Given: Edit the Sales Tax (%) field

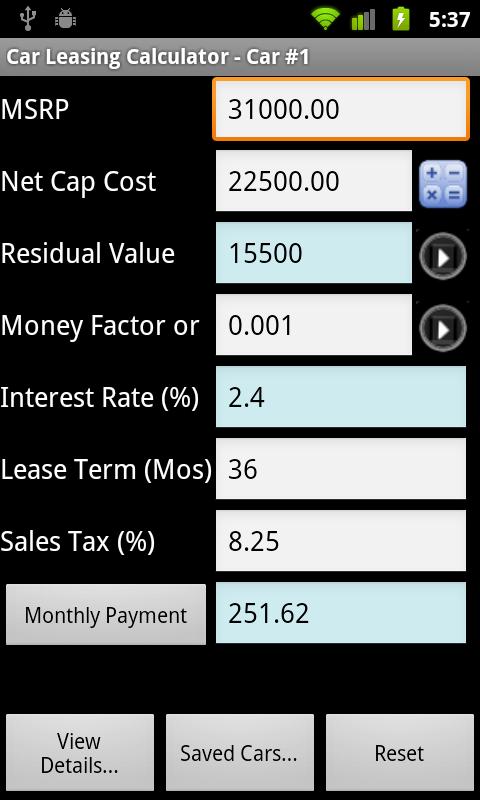Looking at the screenshot, I should (341, 540).
